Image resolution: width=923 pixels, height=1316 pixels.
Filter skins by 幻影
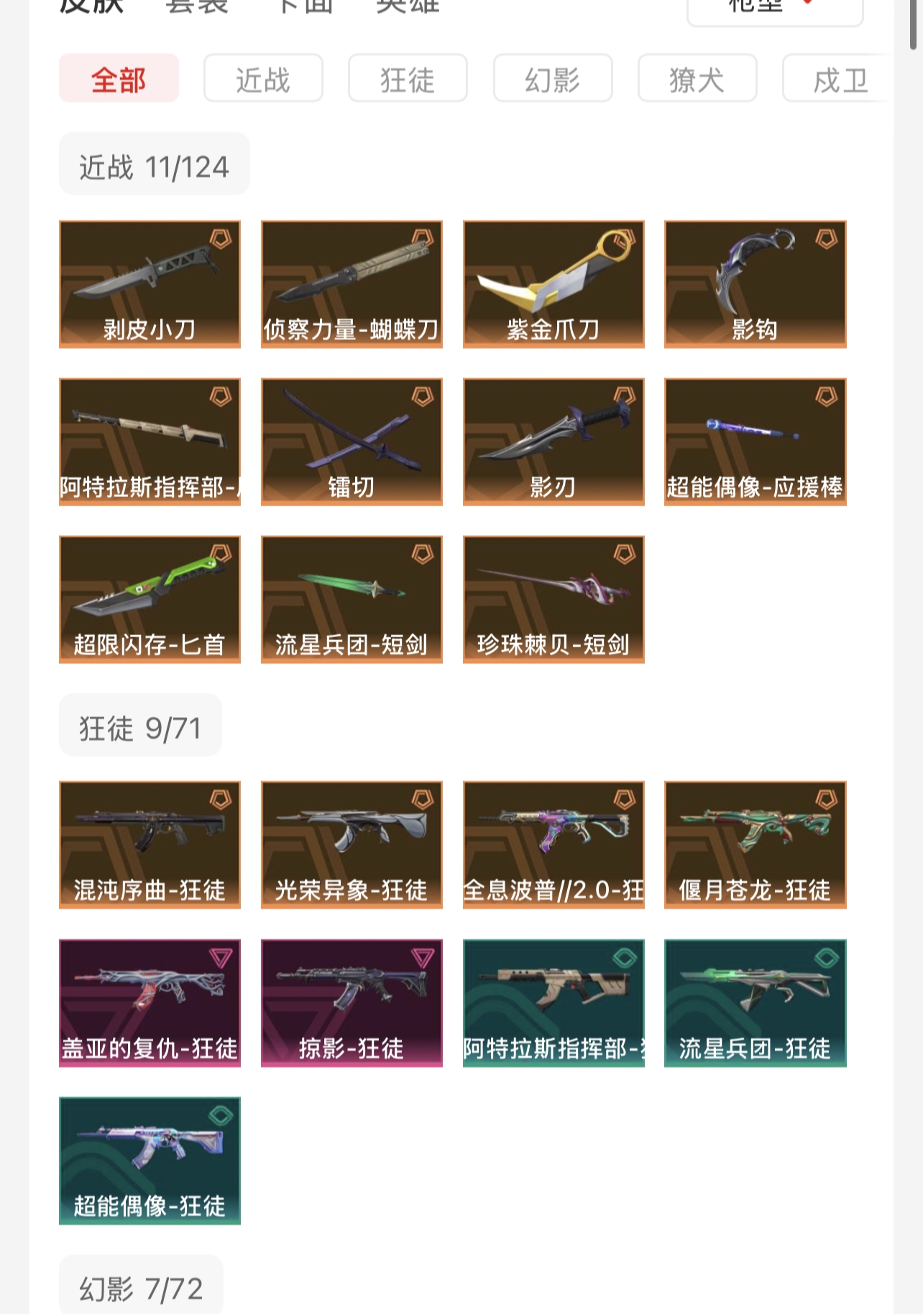[552, 78]
